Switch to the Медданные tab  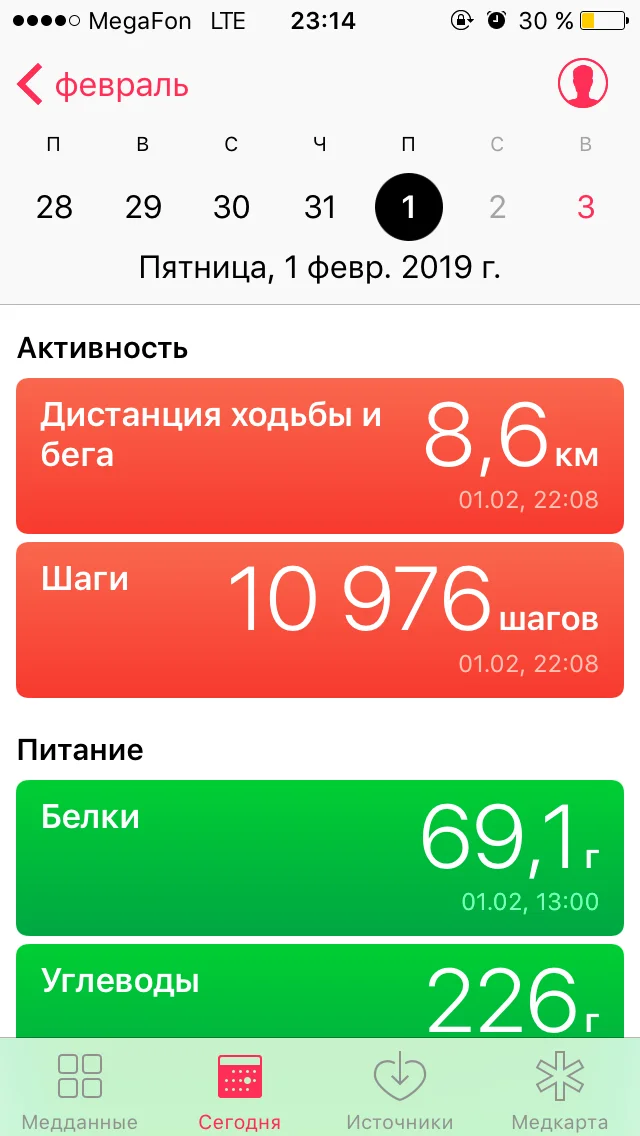pos(80,1090)
